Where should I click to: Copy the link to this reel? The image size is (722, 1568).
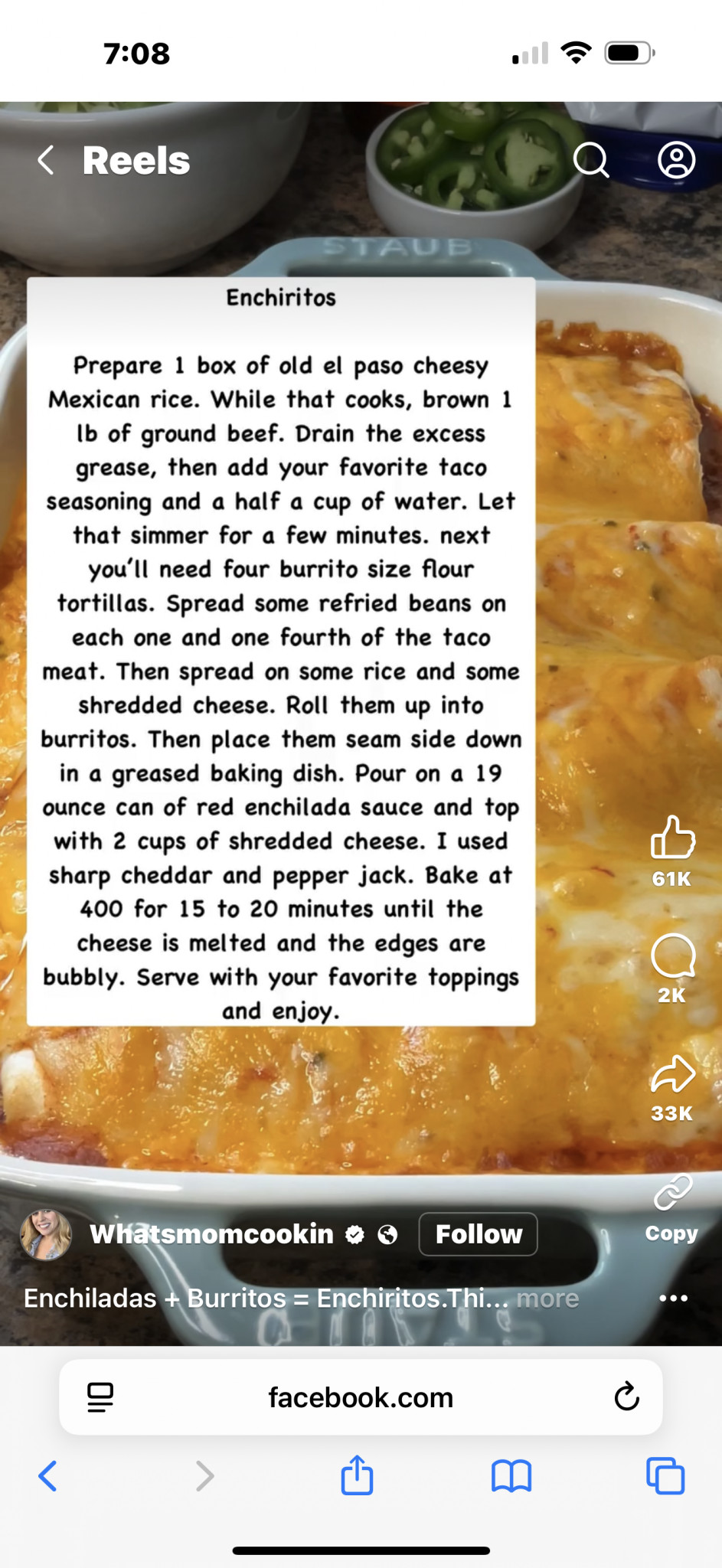672,1193
